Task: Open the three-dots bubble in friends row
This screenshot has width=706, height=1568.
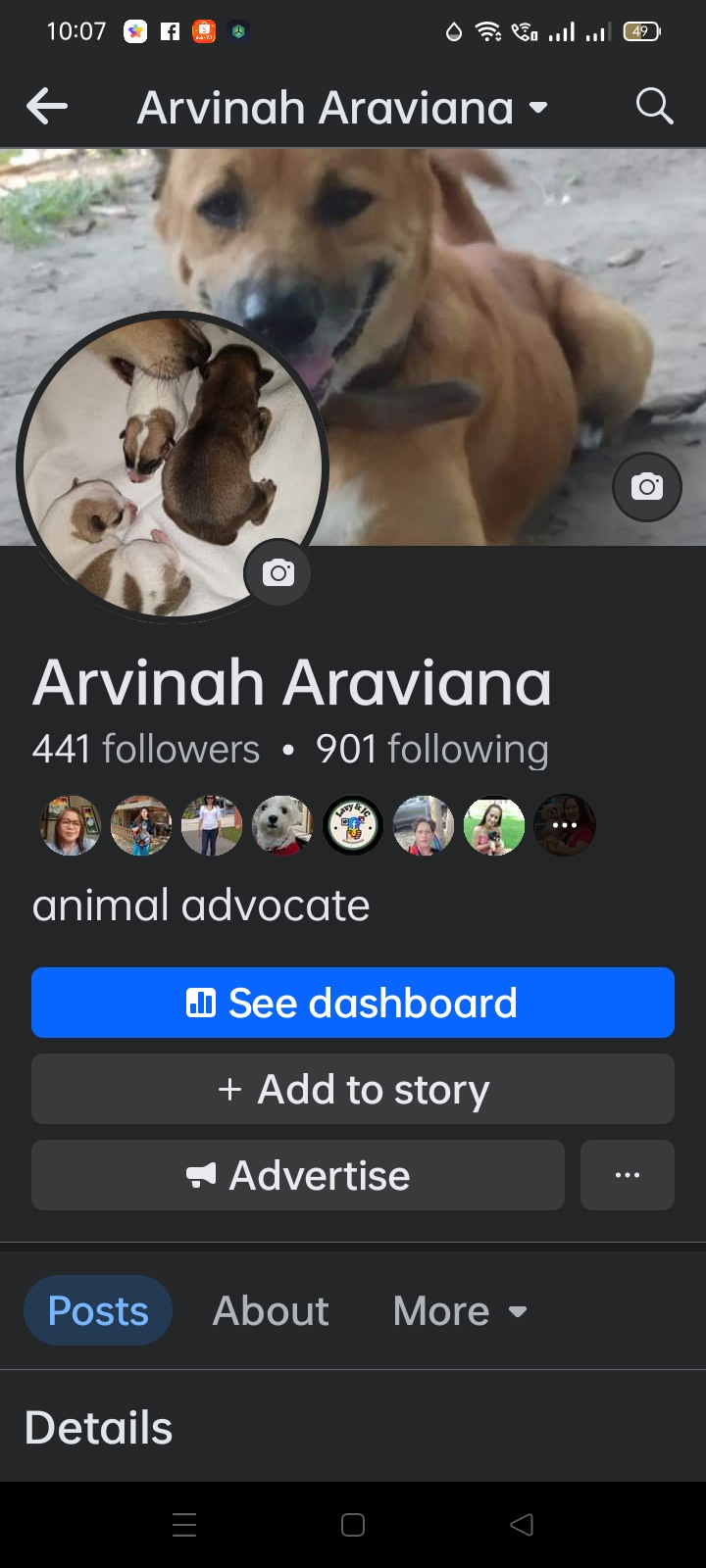Action: [x=565, y=825]
